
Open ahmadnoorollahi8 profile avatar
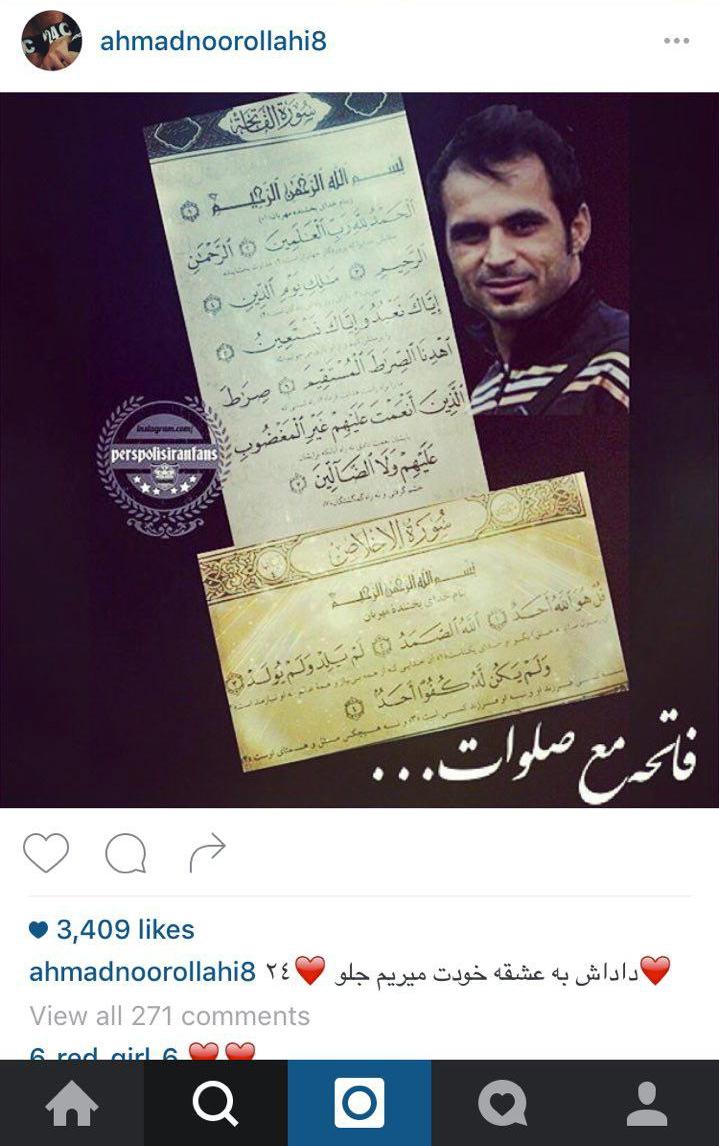coord(51,41)
